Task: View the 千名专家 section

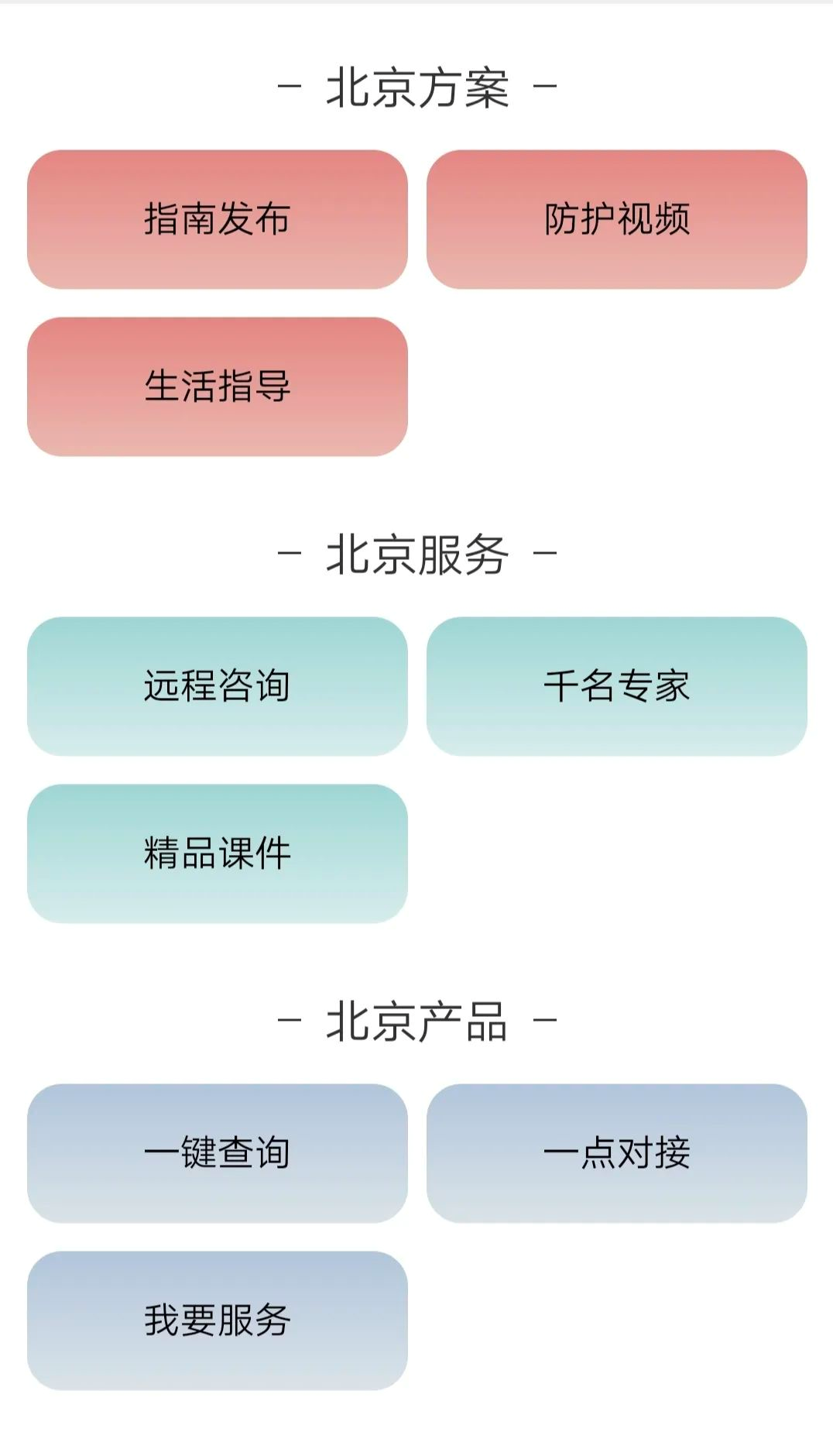Action: pos(616,686)
